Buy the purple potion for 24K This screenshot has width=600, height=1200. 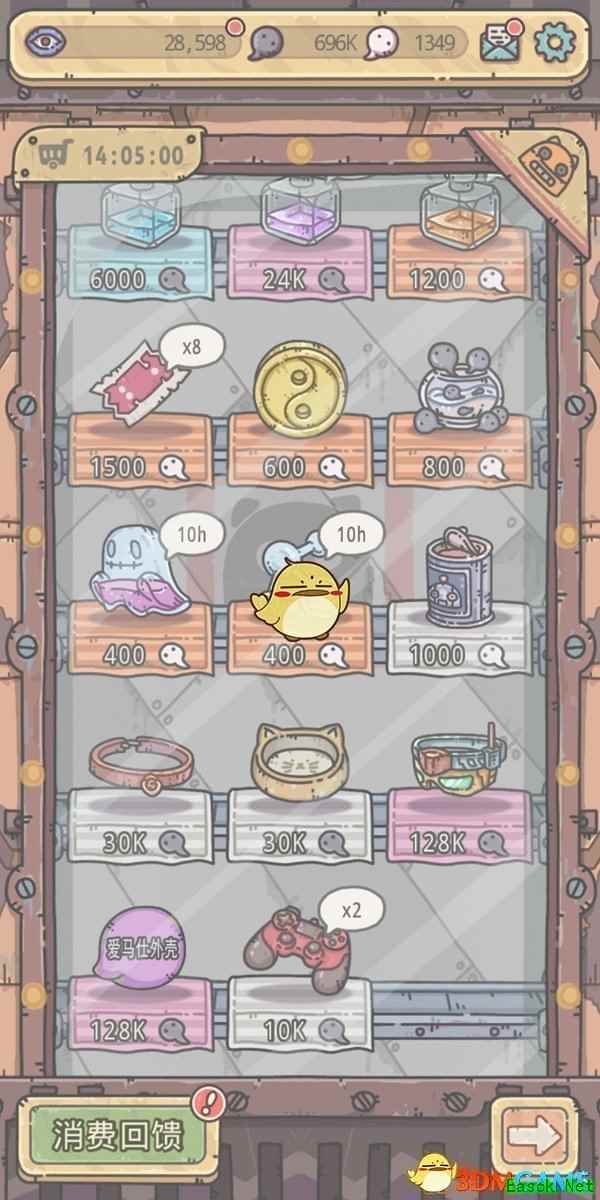(299, 215)
